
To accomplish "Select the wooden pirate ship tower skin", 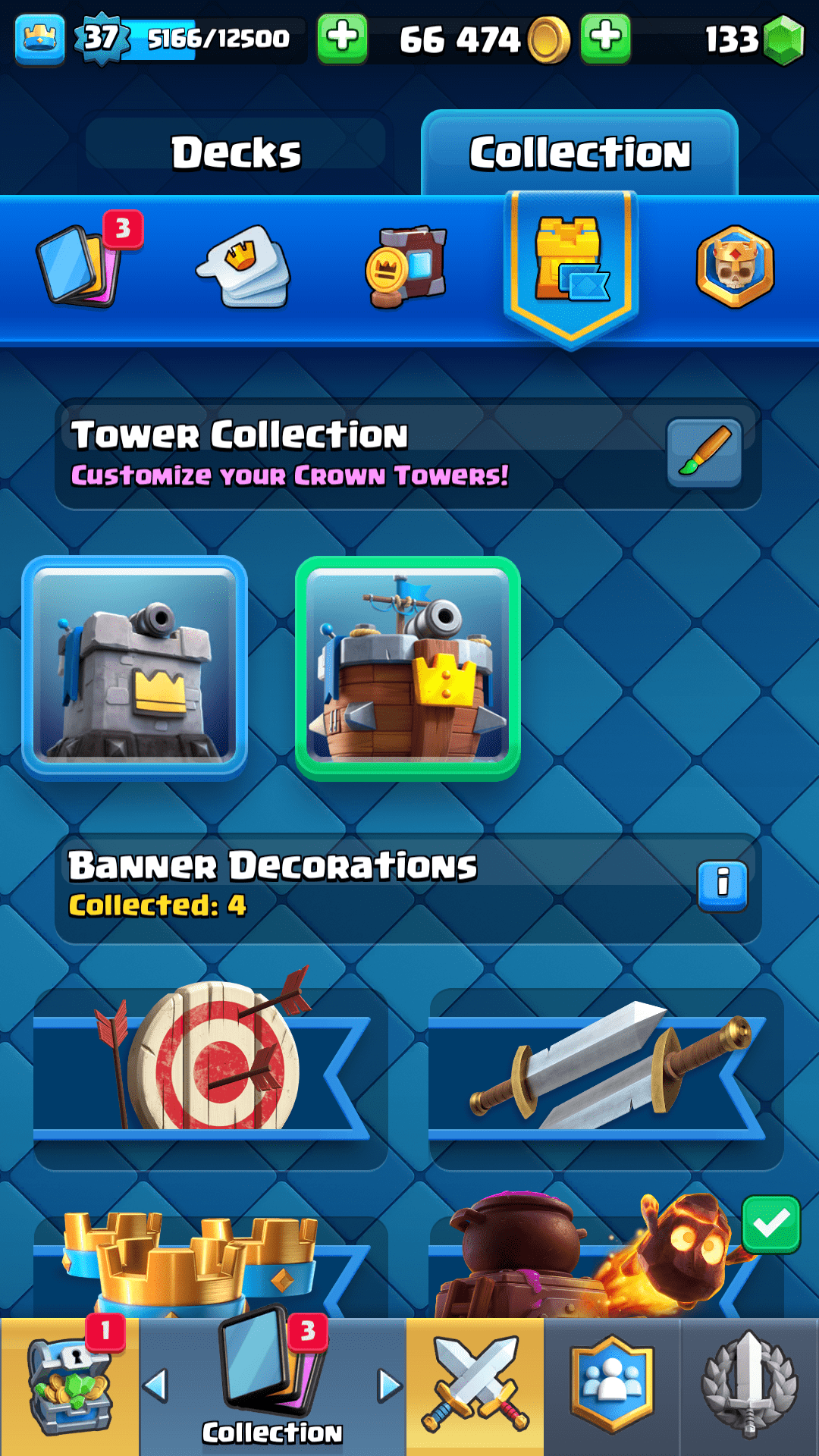I will coord(408,668).
